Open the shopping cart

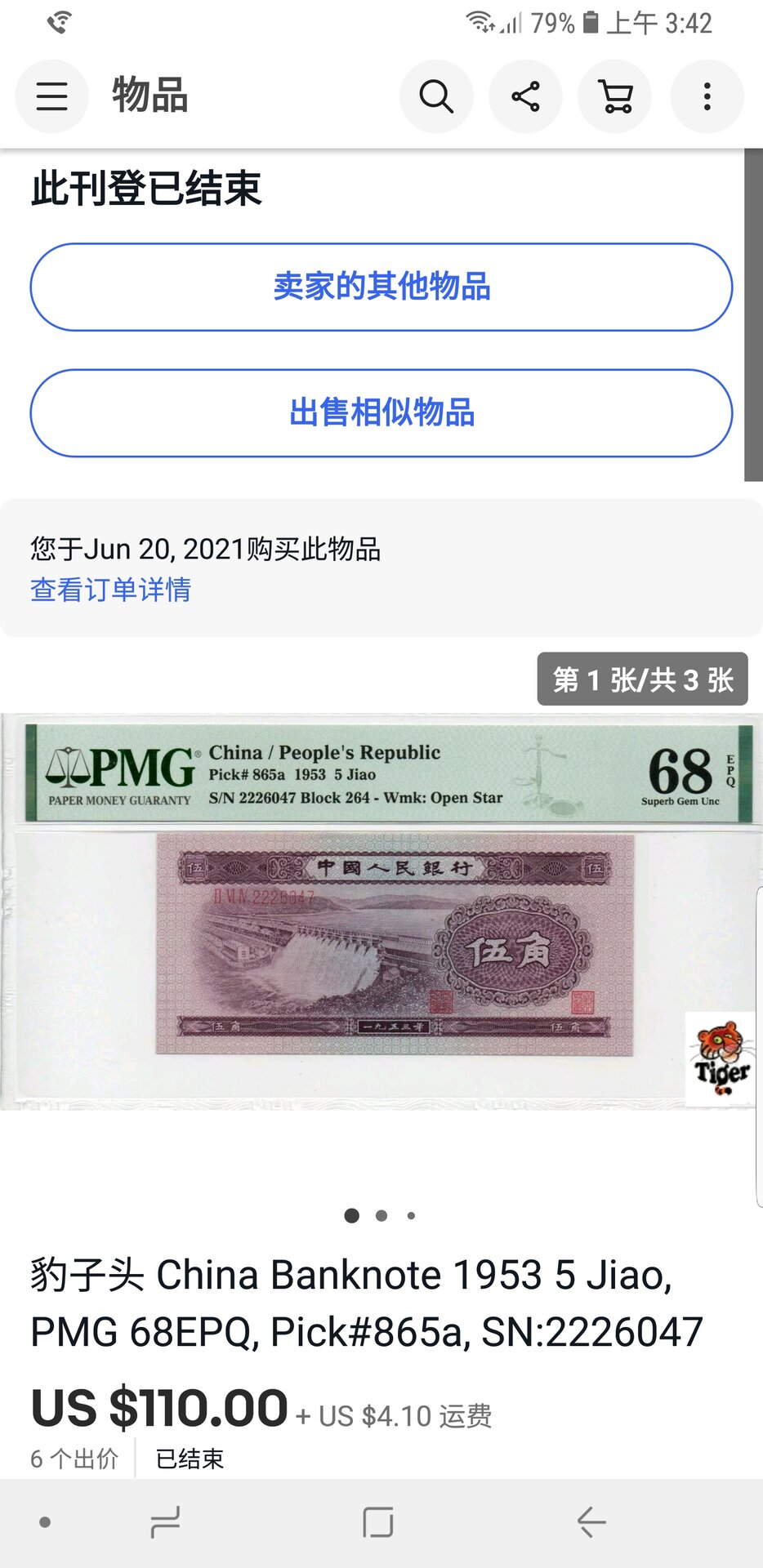pos(615,96)
